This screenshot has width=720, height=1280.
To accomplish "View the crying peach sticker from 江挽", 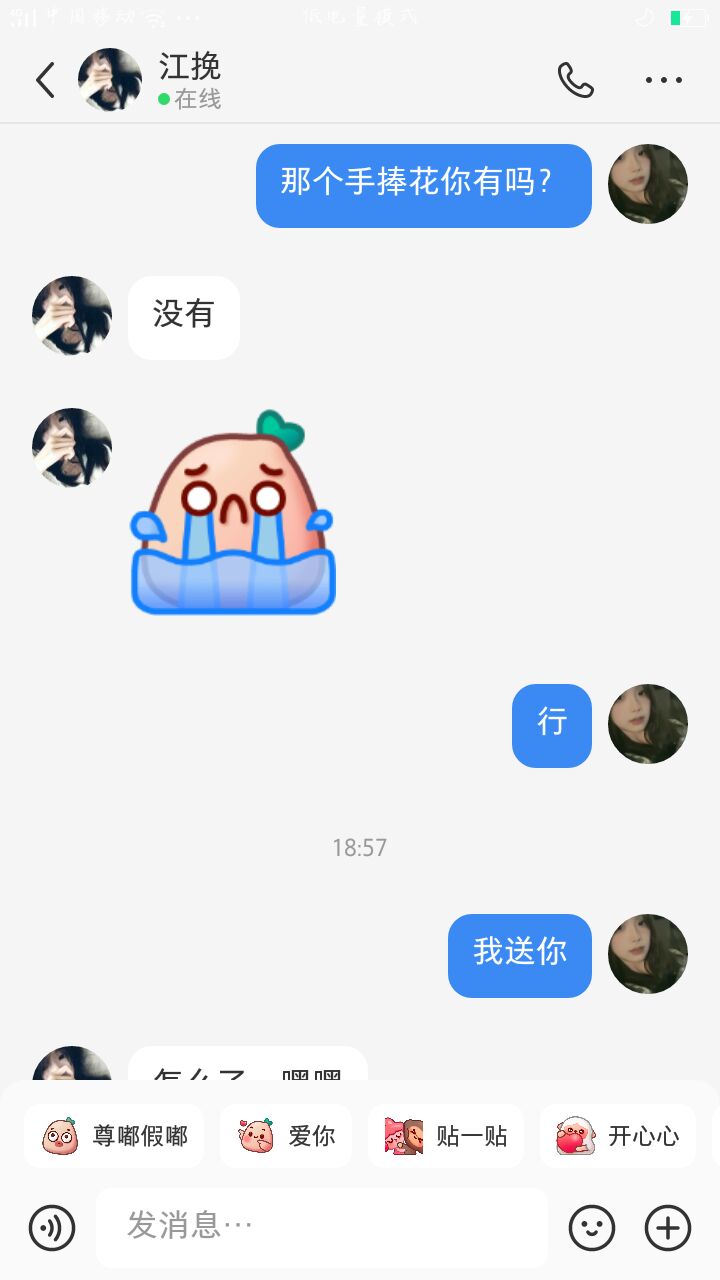I will (233, 515).
